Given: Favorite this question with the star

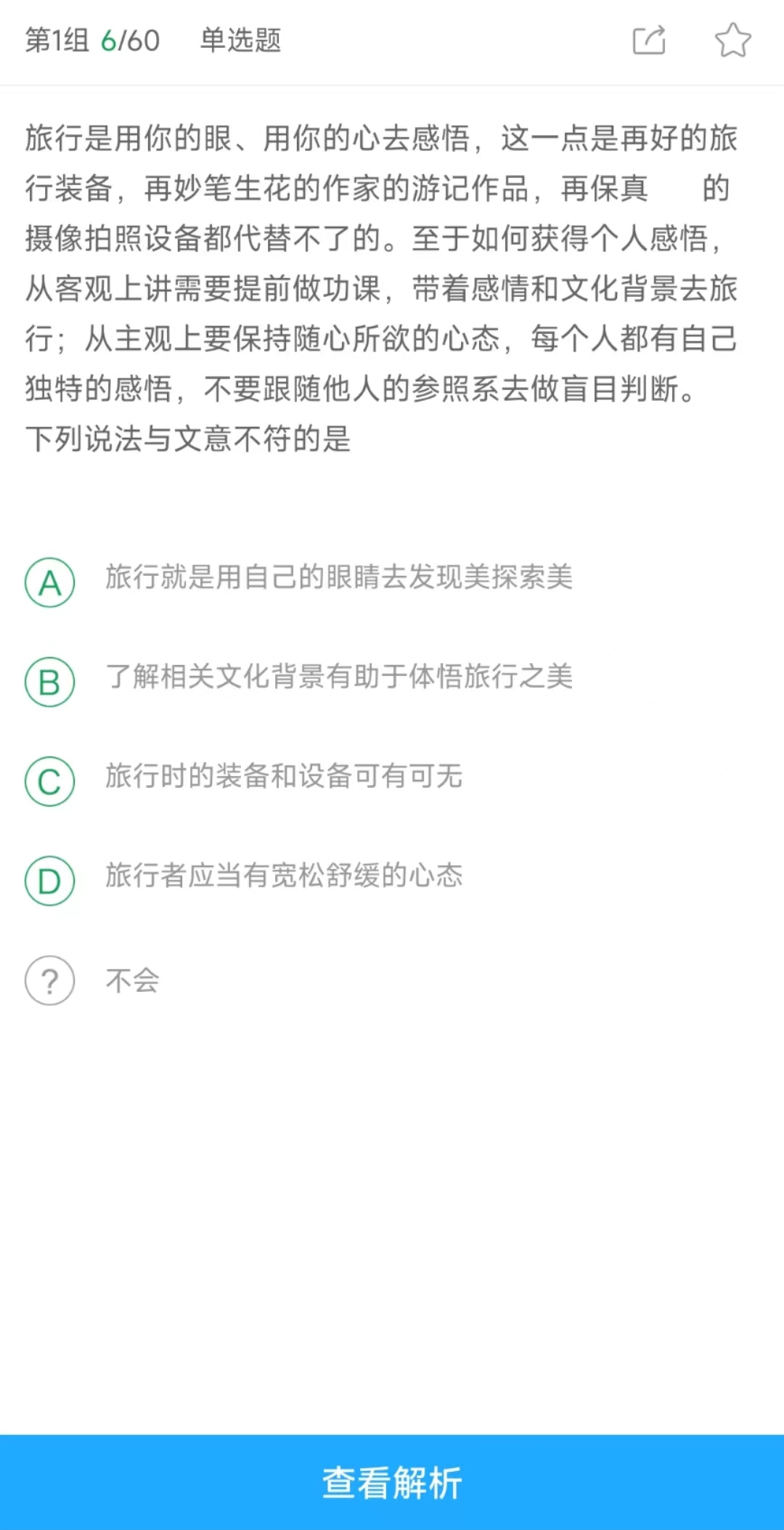Looking at the screenshot, I should point(732,40).
